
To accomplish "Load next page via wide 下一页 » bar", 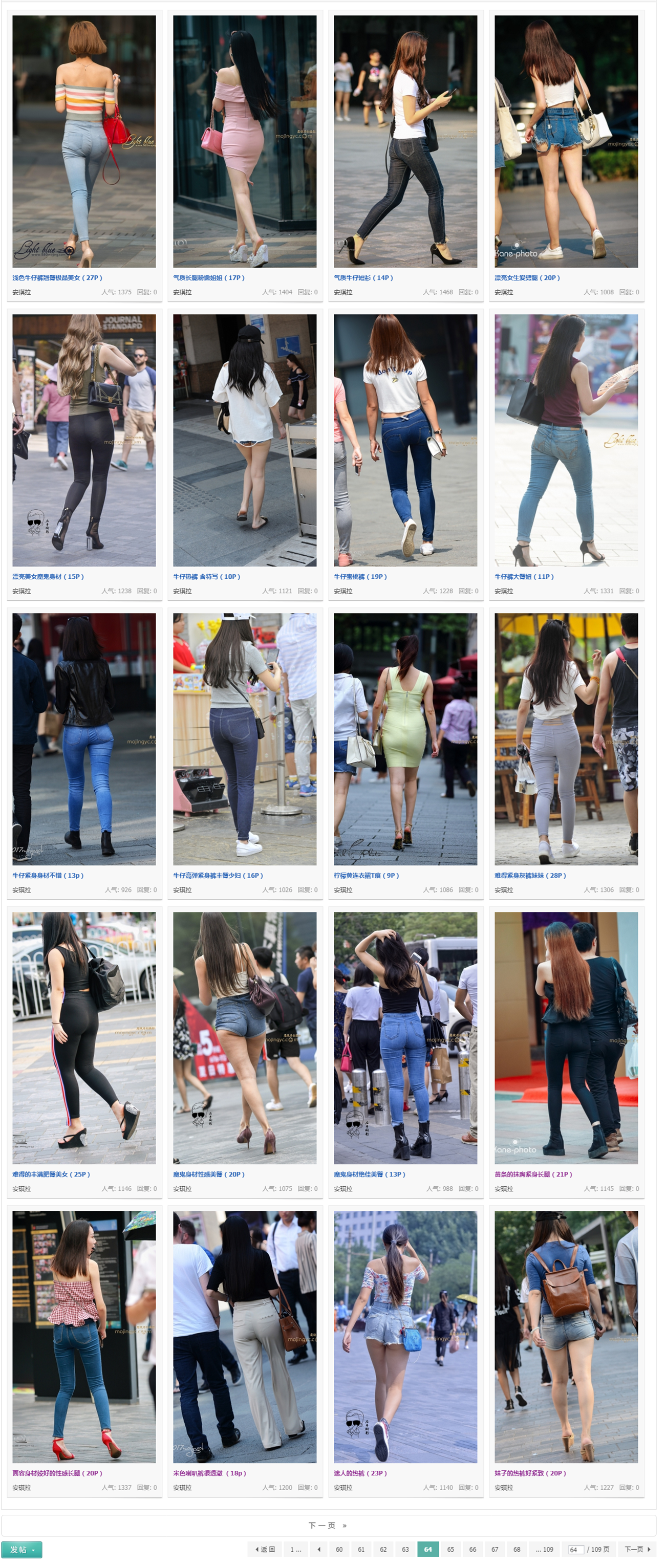I will pos(328,1525).
